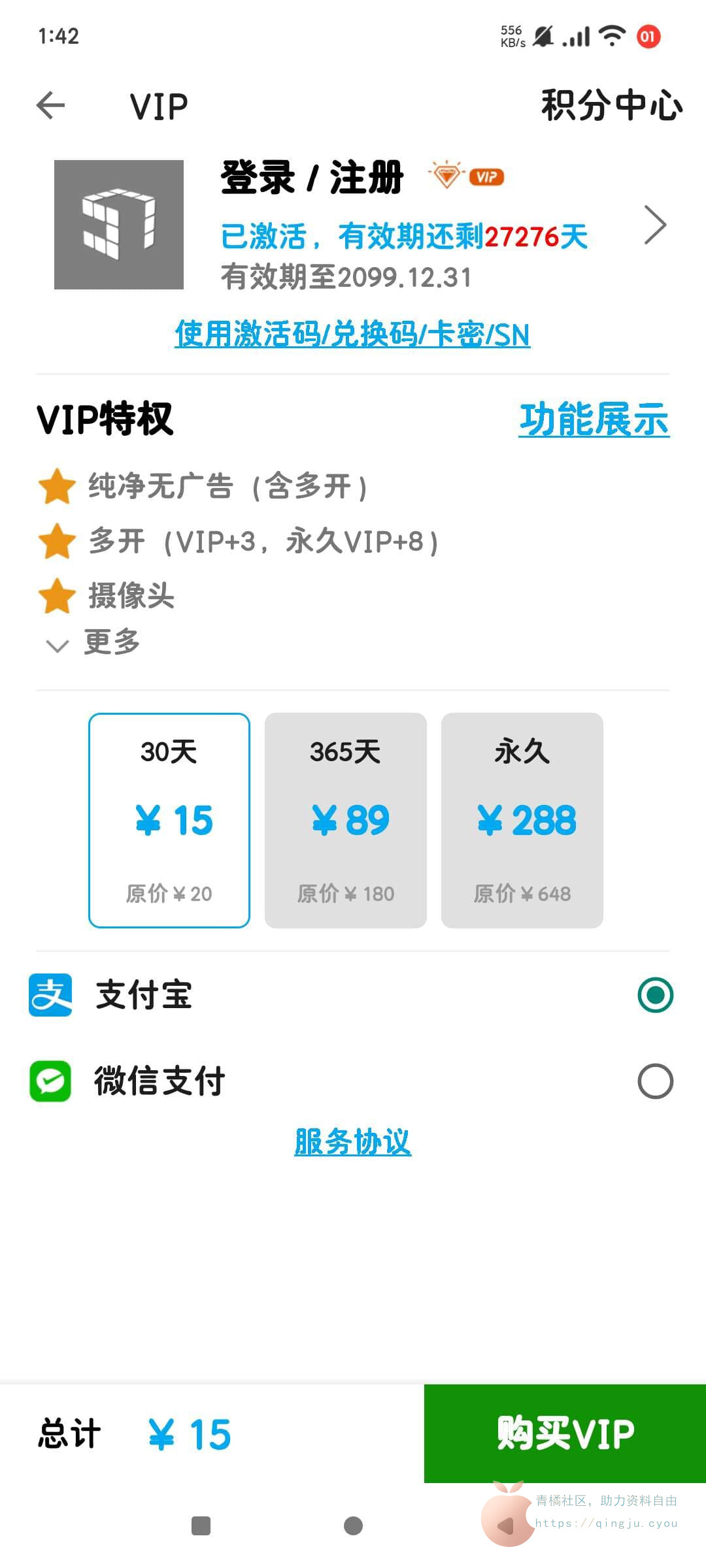The width and height of the screenshot is (706, 1568).
Task: Open recent apps from the navigation bar
Action: pyautogui.click(x=201, y=1526)
